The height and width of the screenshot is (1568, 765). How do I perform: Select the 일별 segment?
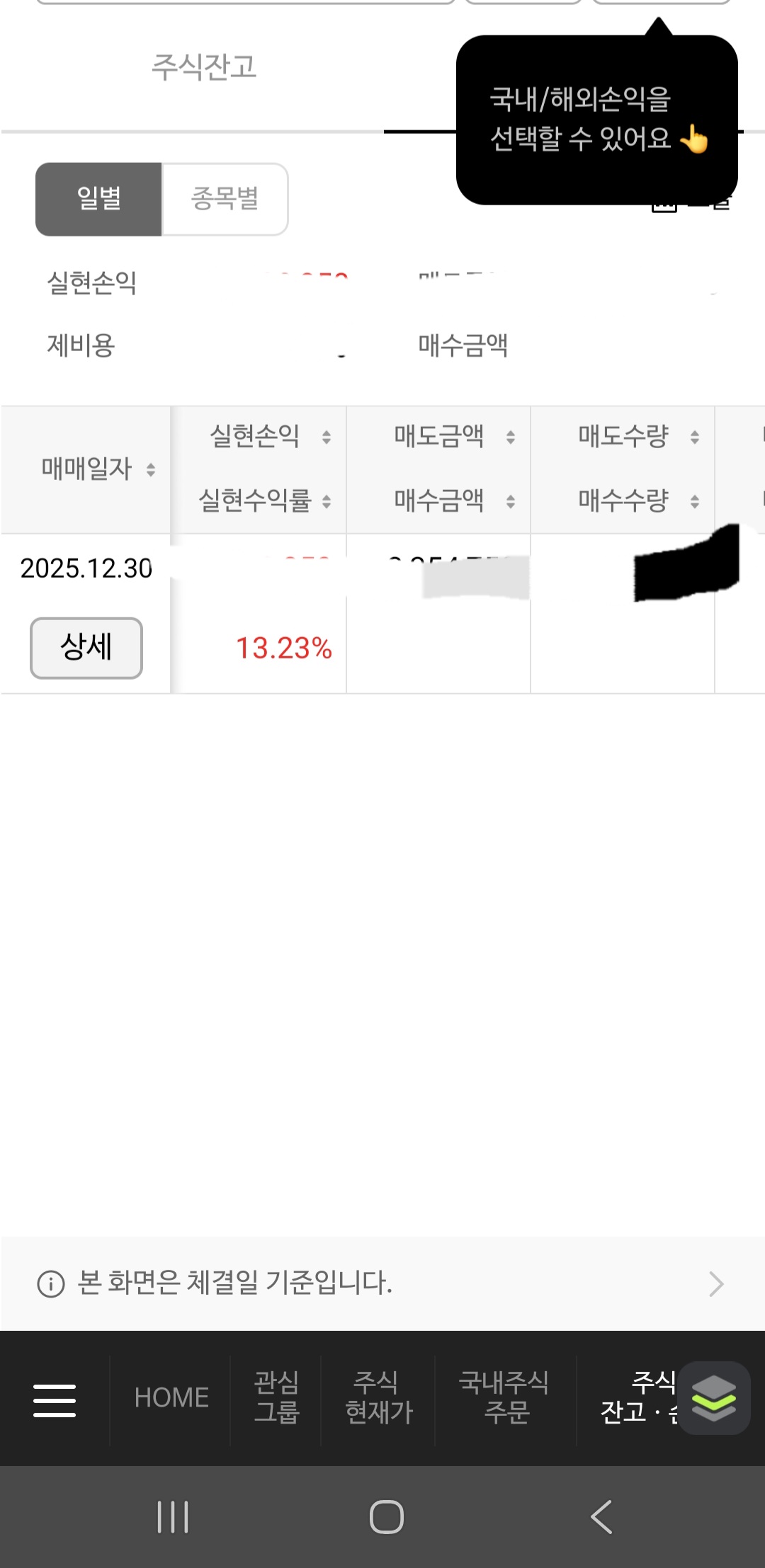(x=99, y=199)
